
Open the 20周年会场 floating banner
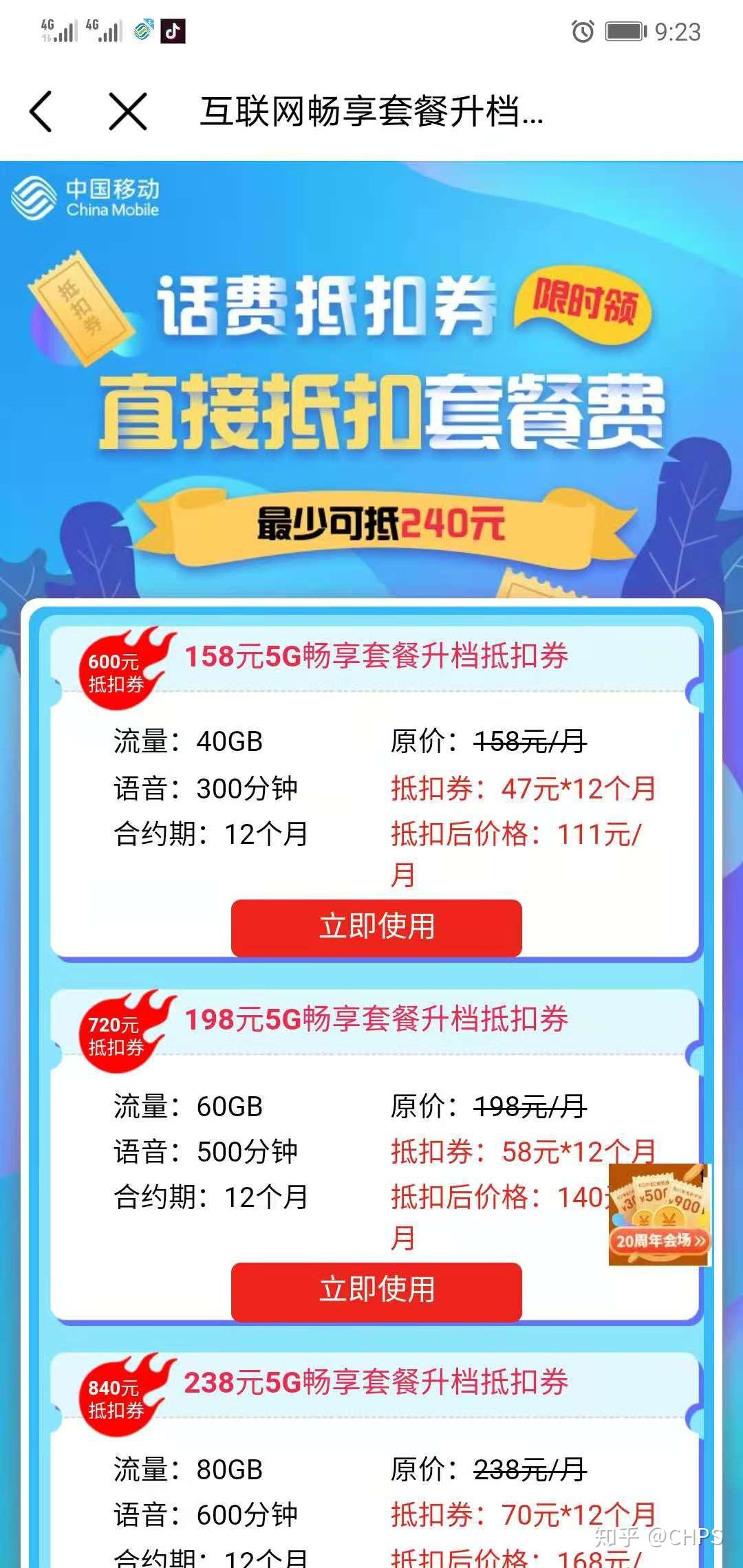(658, 1215)
